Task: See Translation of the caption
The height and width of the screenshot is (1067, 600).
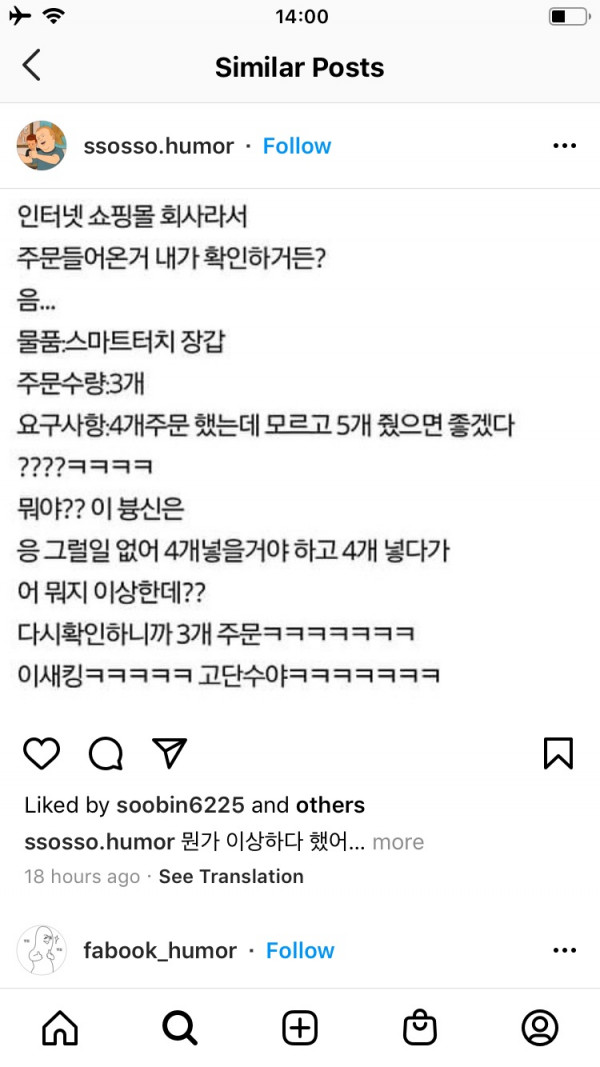Action: [231, 876]
